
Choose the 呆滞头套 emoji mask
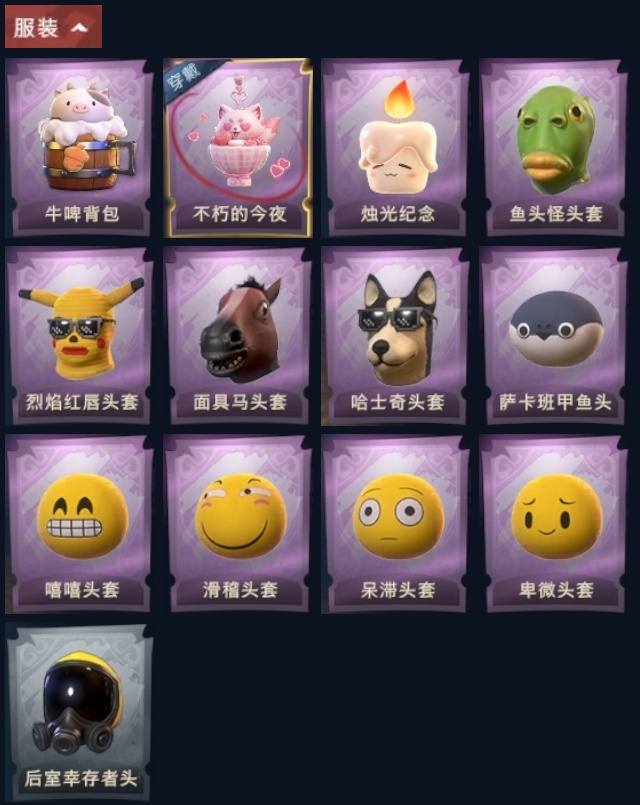[396, 524]
